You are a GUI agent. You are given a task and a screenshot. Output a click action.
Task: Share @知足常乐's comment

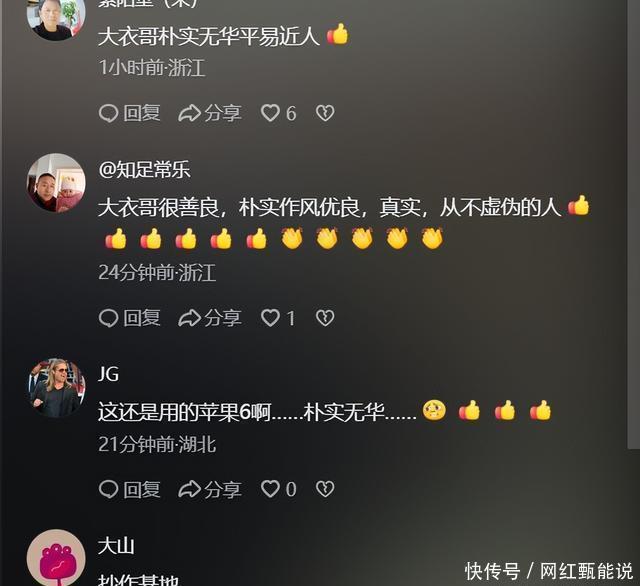tap(210, 318)
